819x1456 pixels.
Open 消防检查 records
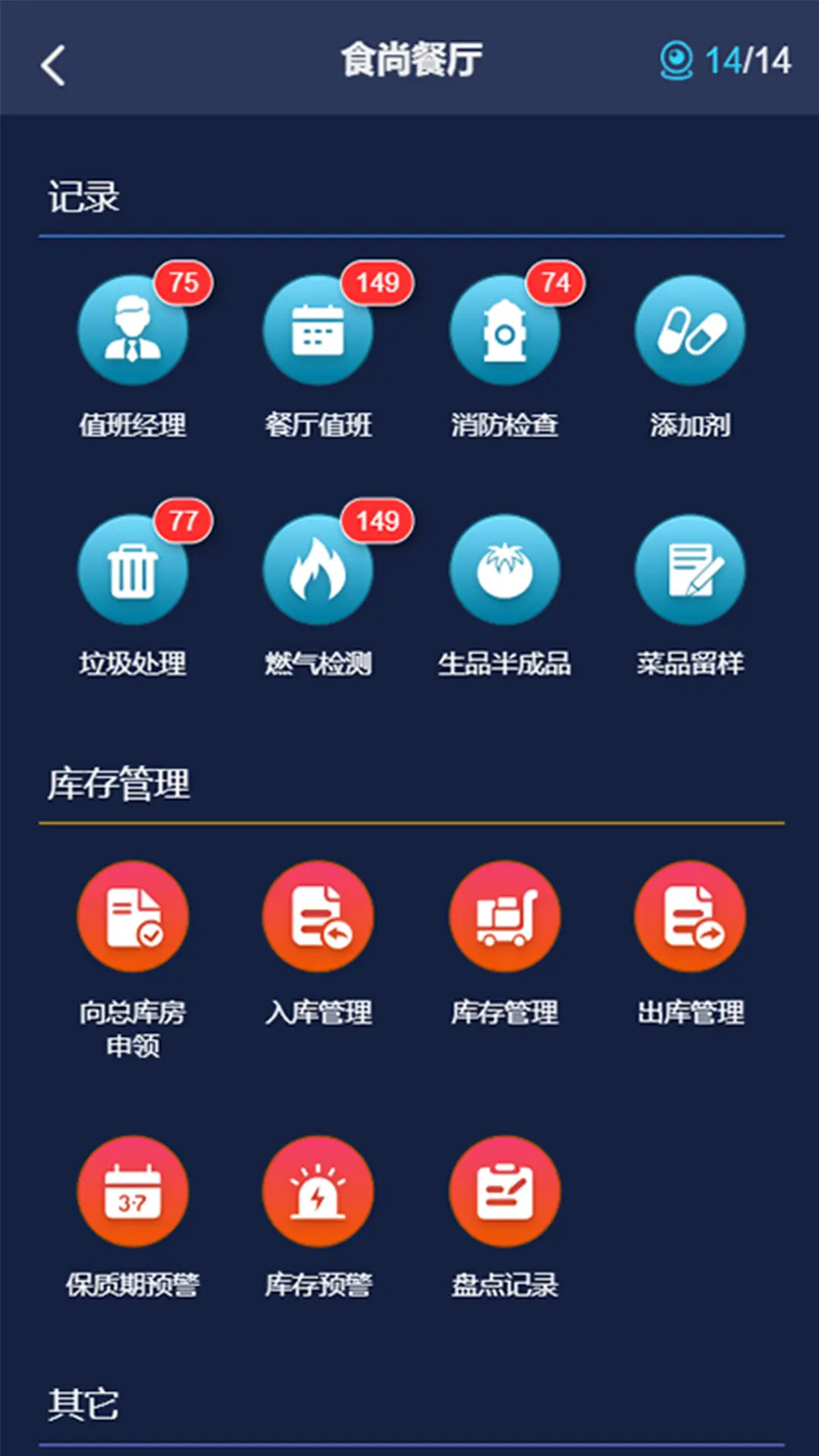tap(504, 331)
